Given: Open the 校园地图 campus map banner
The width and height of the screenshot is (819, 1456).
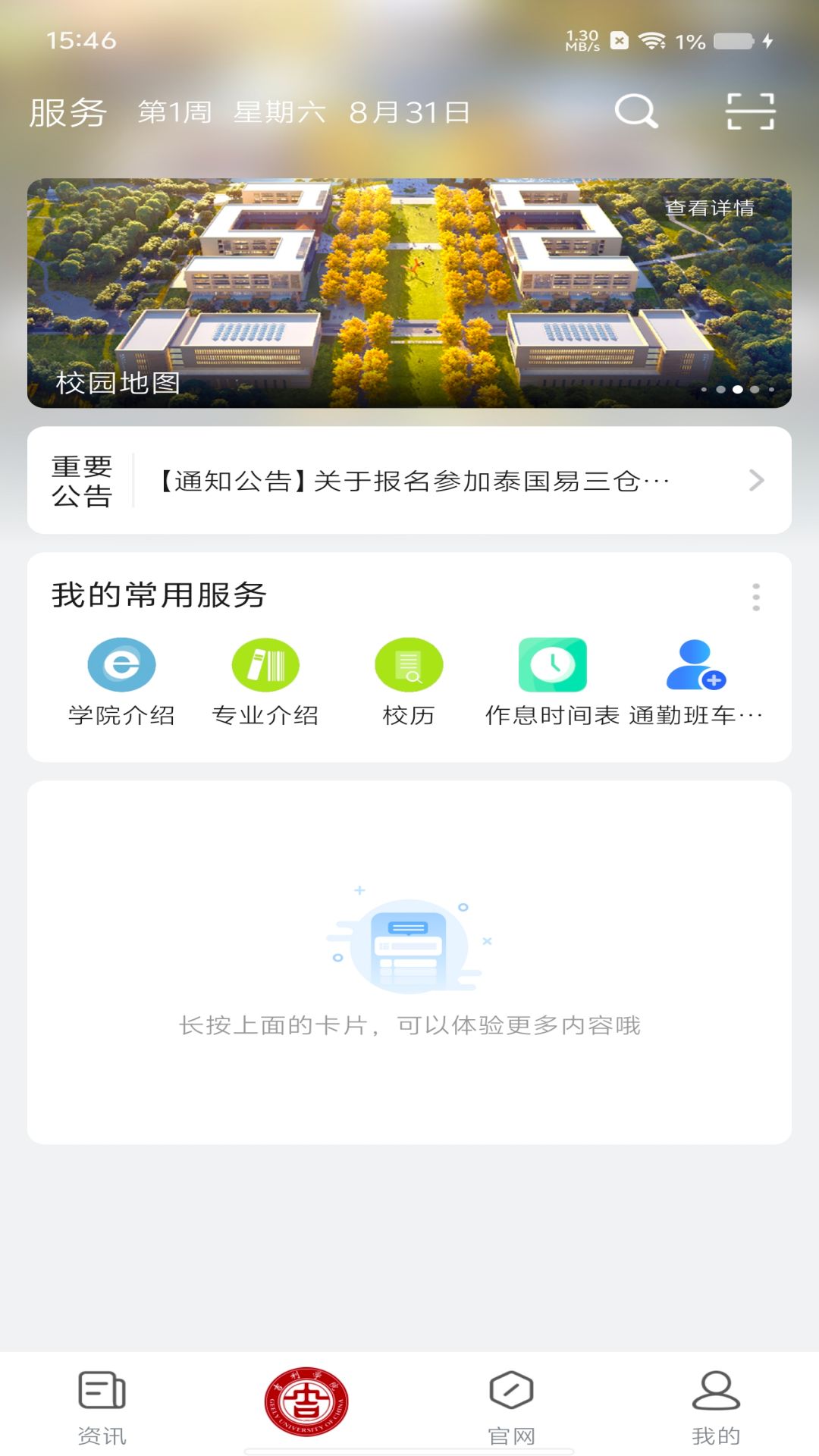Looking at the screenshot, I should coord(409,293).
